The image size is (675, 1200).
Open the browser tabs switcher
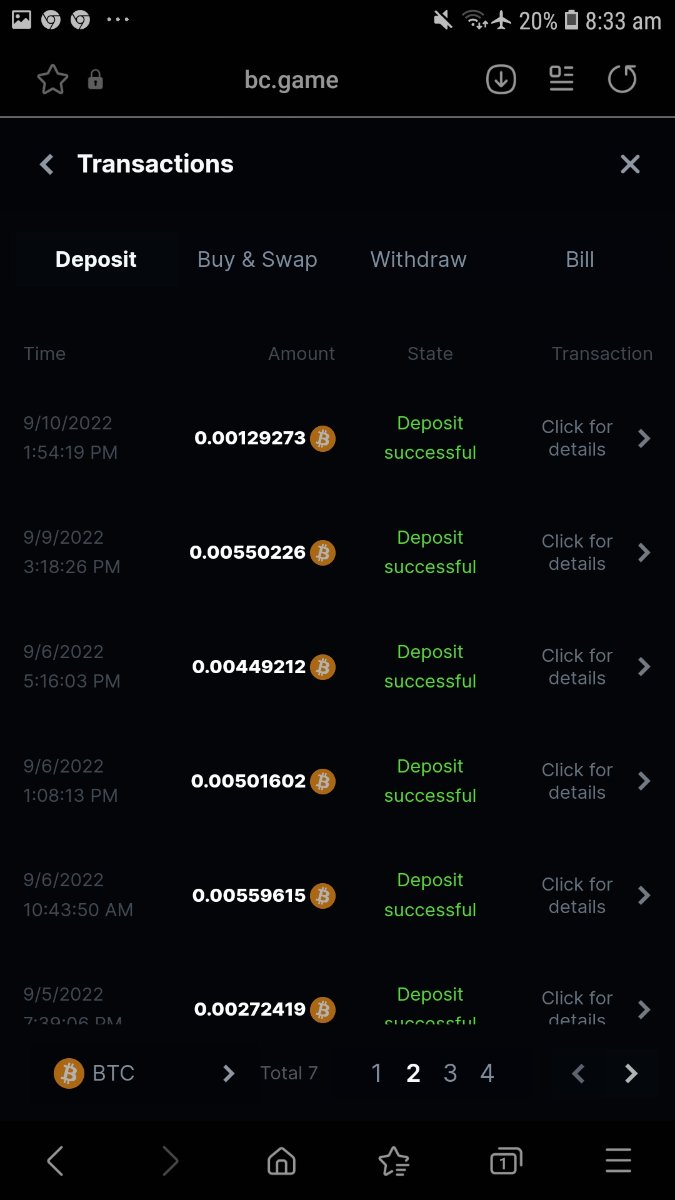pos(505,1161)
